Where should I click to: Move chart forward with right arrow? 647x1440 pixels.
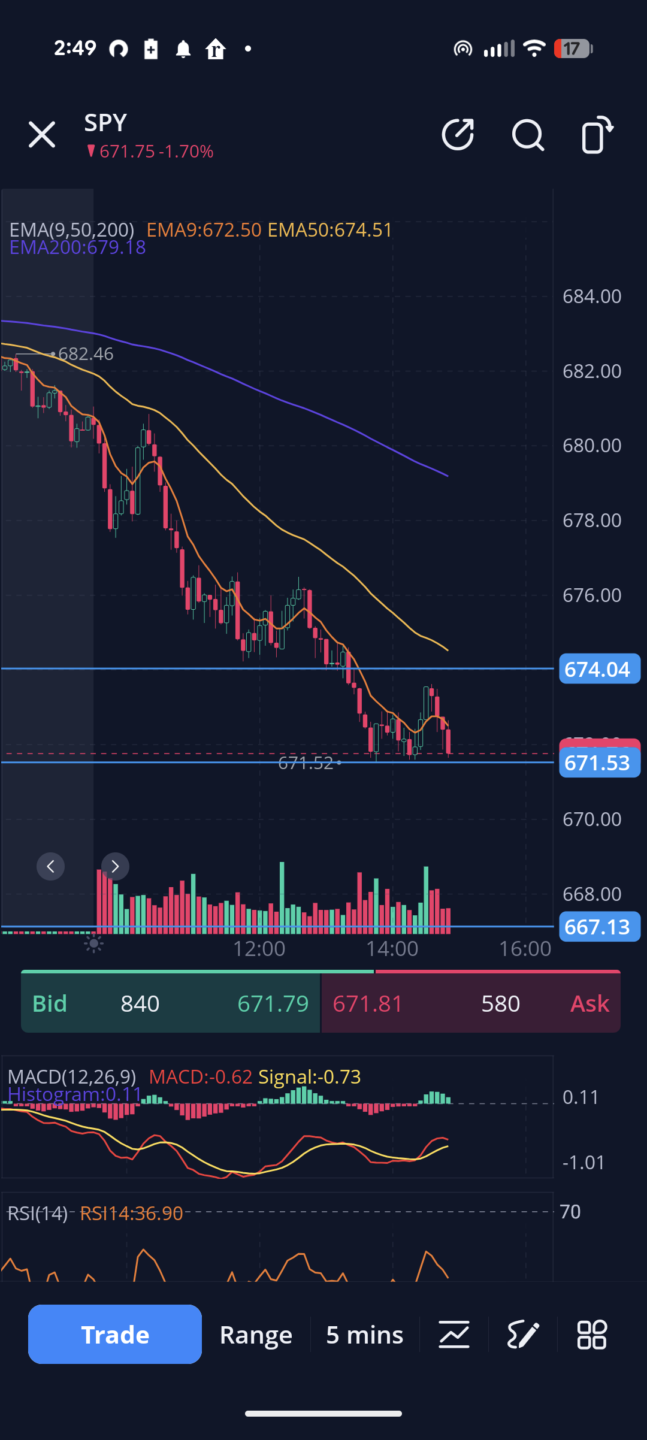pos(115,866)
